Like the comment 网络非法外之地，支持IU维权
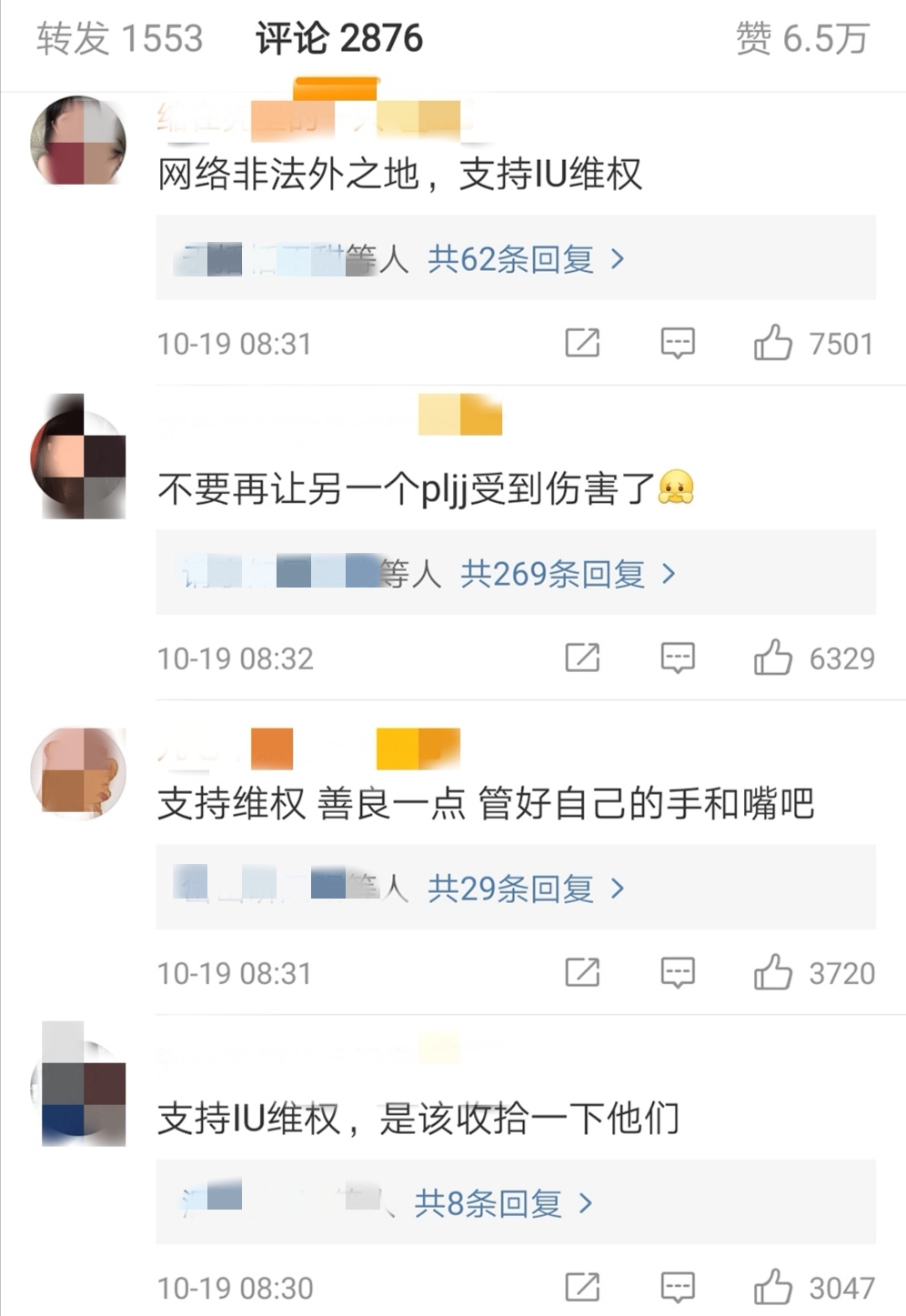This screenshot has height=1316, width=906. (772, 344)
